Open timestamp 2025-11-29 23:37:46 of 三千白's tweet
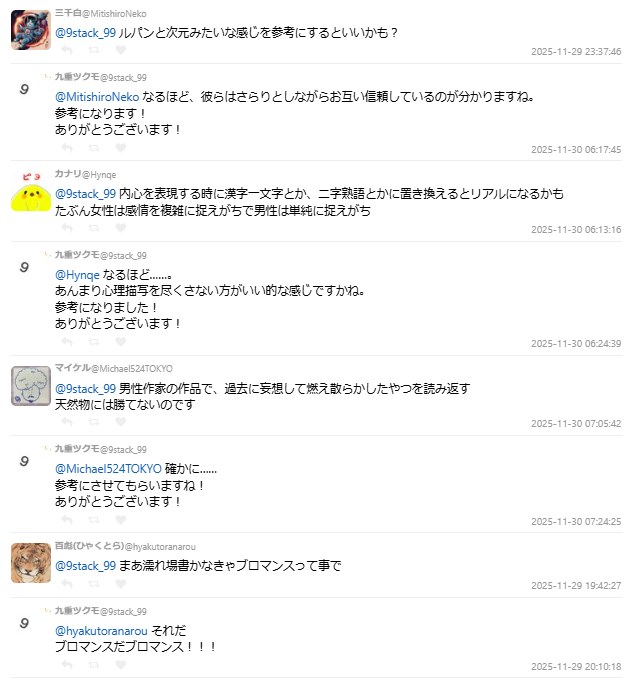 click(575, 51)
